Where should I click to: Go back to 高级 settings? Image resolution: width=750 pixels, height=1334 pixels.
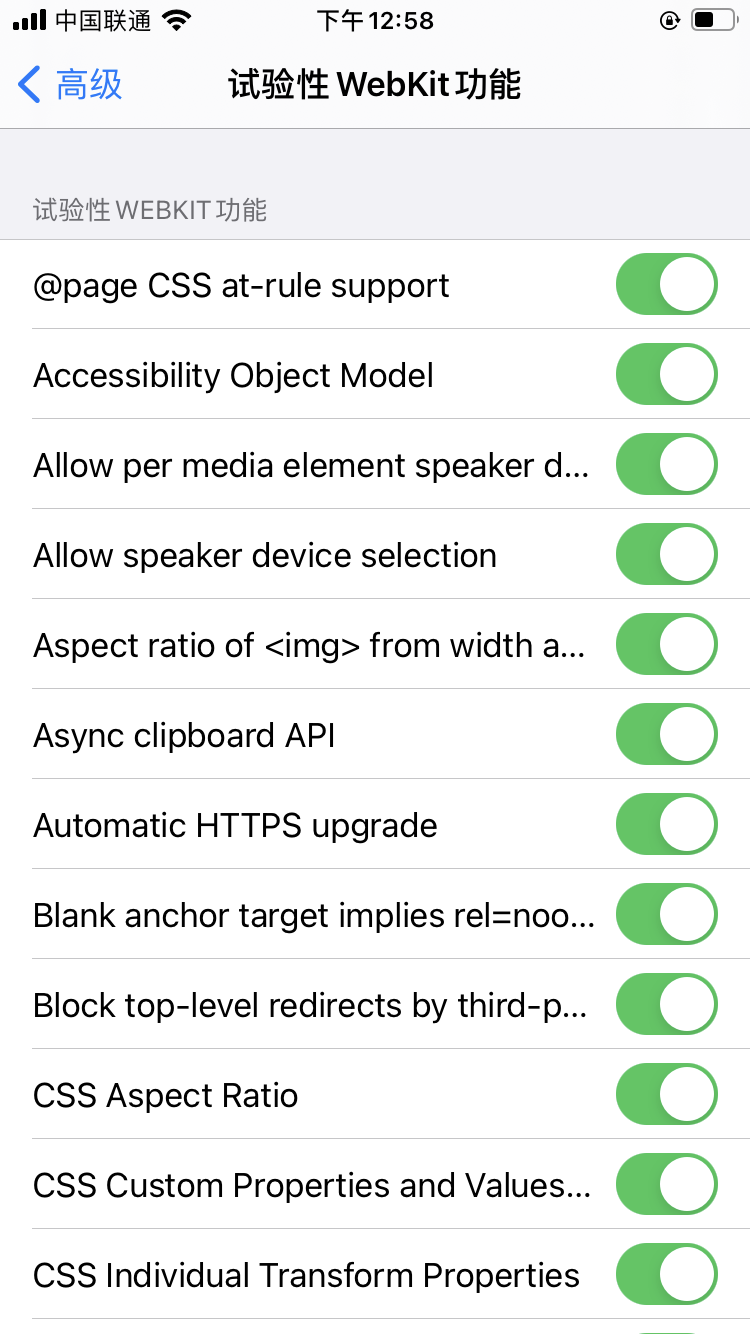pos(70,85)
